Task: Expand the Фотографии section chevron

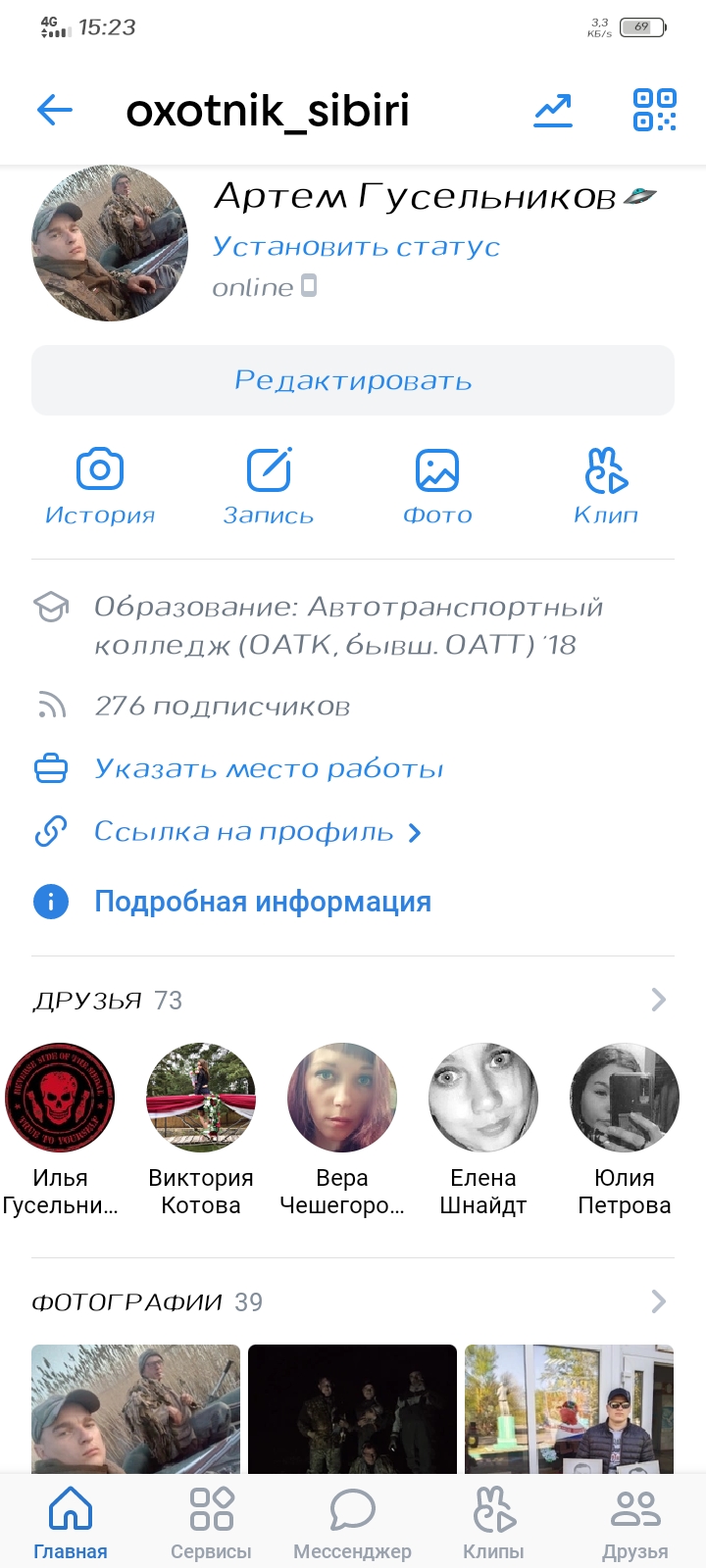Action: point(659,1301)
